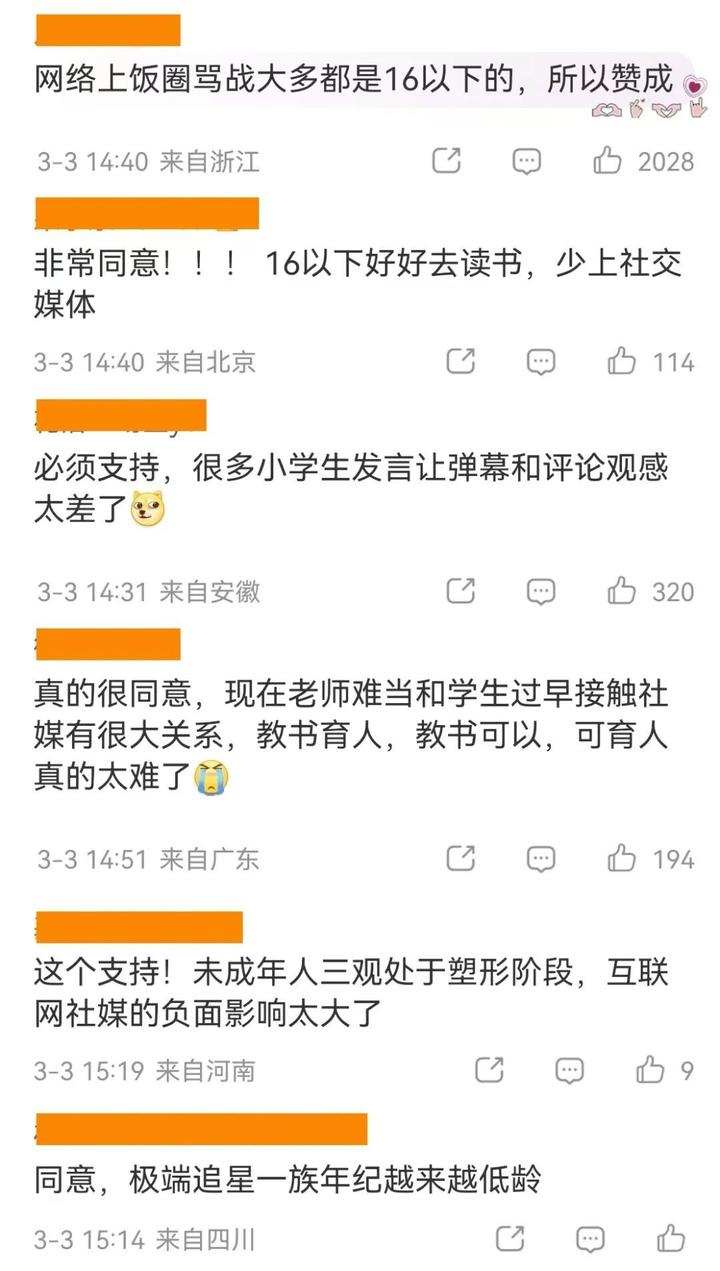This screenshot has width=720, height=1271.
Task: Like the 极端追星 comment from 四川
Action: click(671, 1239)
